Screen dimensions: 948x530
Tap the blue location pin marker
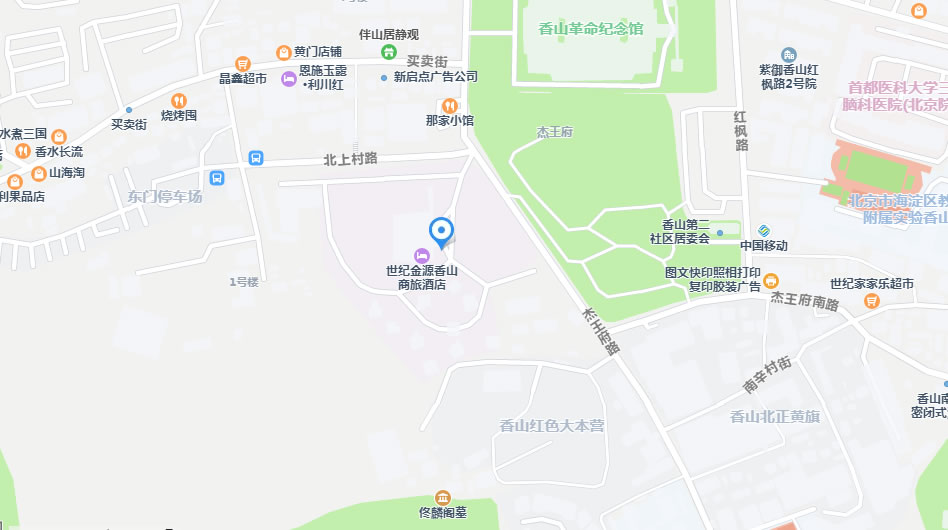pyautogui.click(x=441, y=232)
